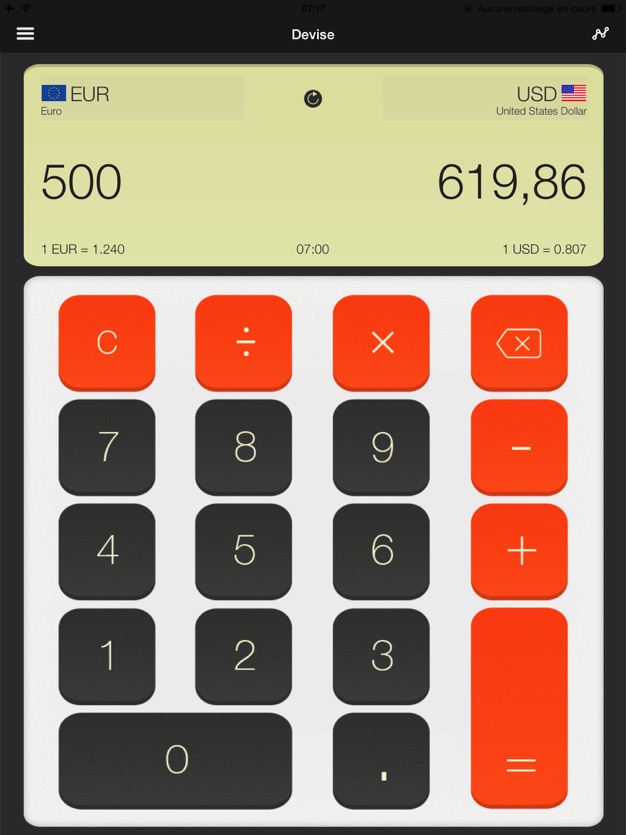626x835 pixels.
Task: Change the USD target currency
Action: [487, 99]
